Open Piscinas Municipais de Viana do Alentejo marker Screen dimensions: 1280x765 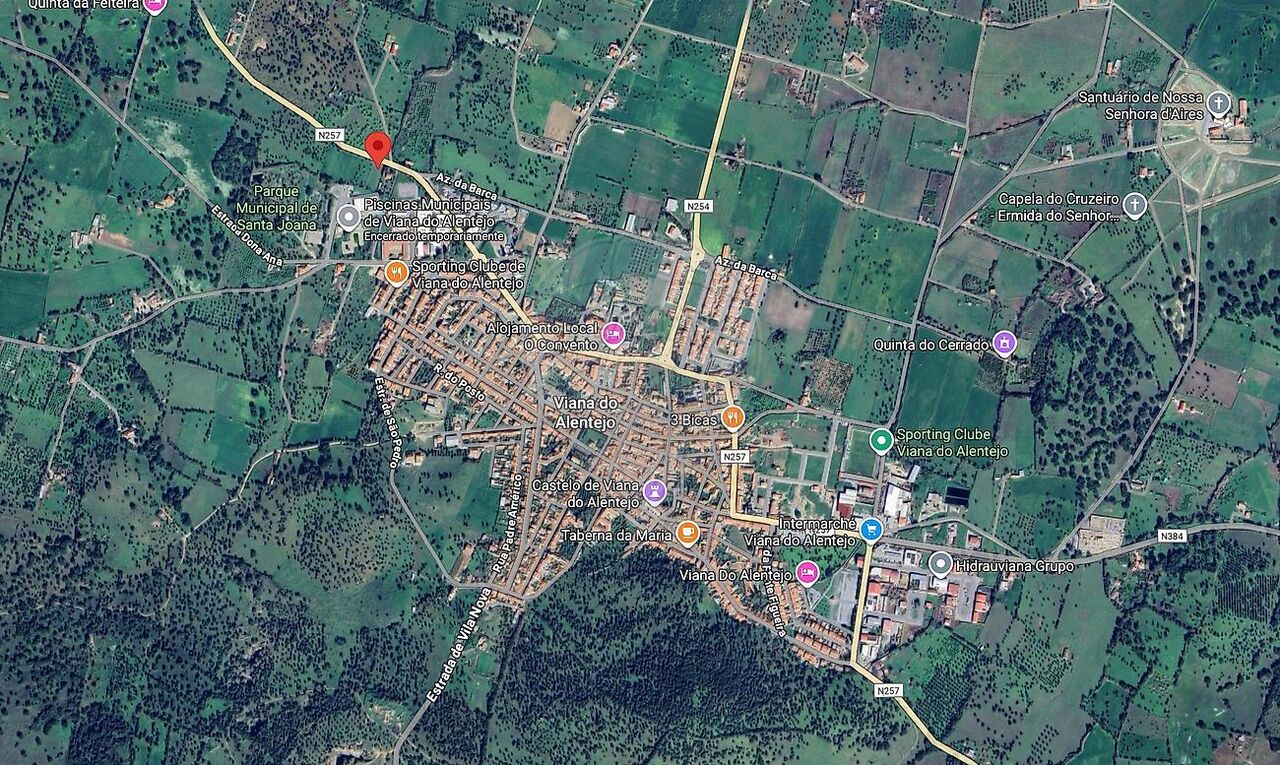(x=348, y=216)
